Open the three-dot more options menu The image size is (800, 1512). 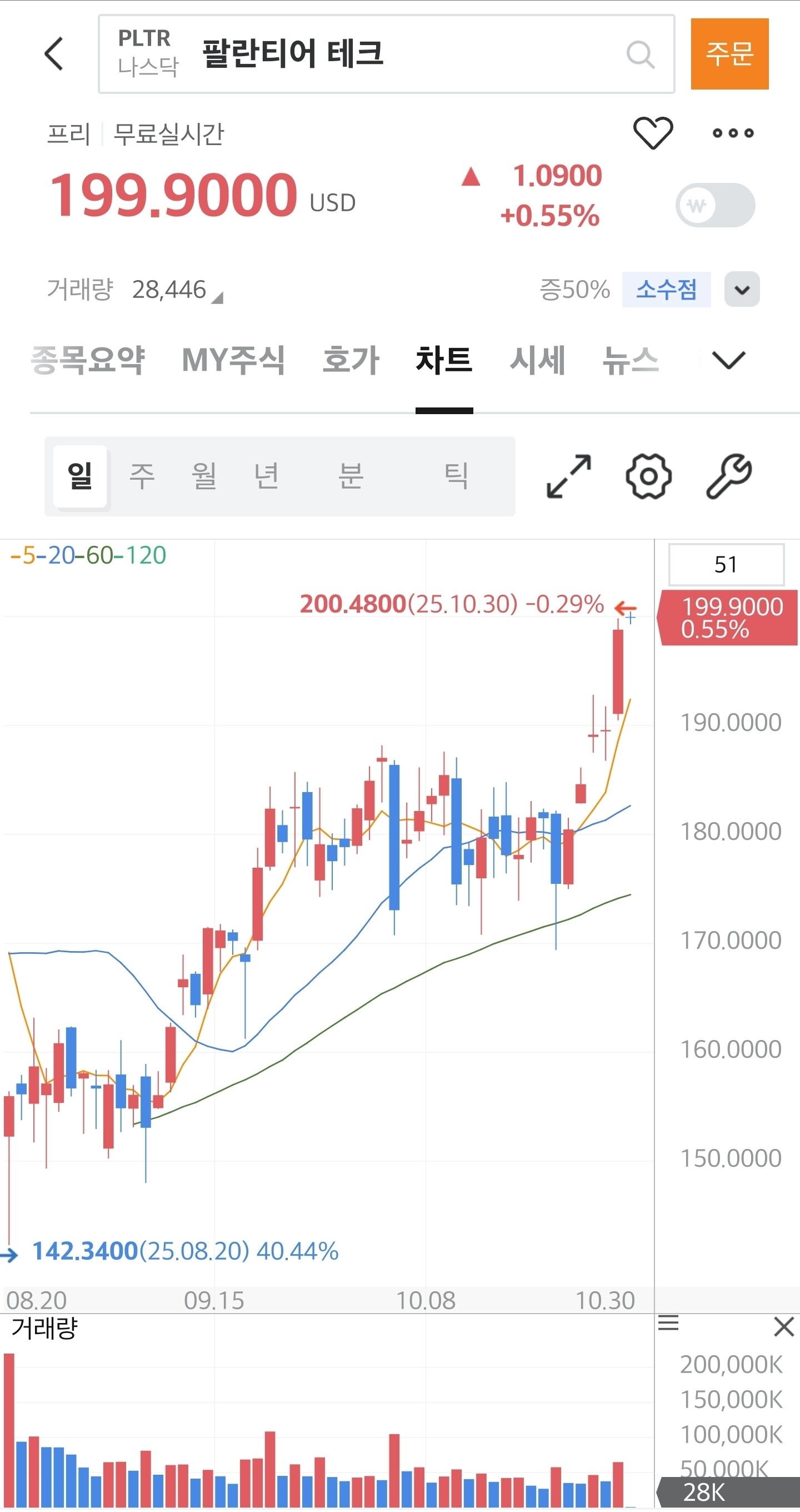733,133
